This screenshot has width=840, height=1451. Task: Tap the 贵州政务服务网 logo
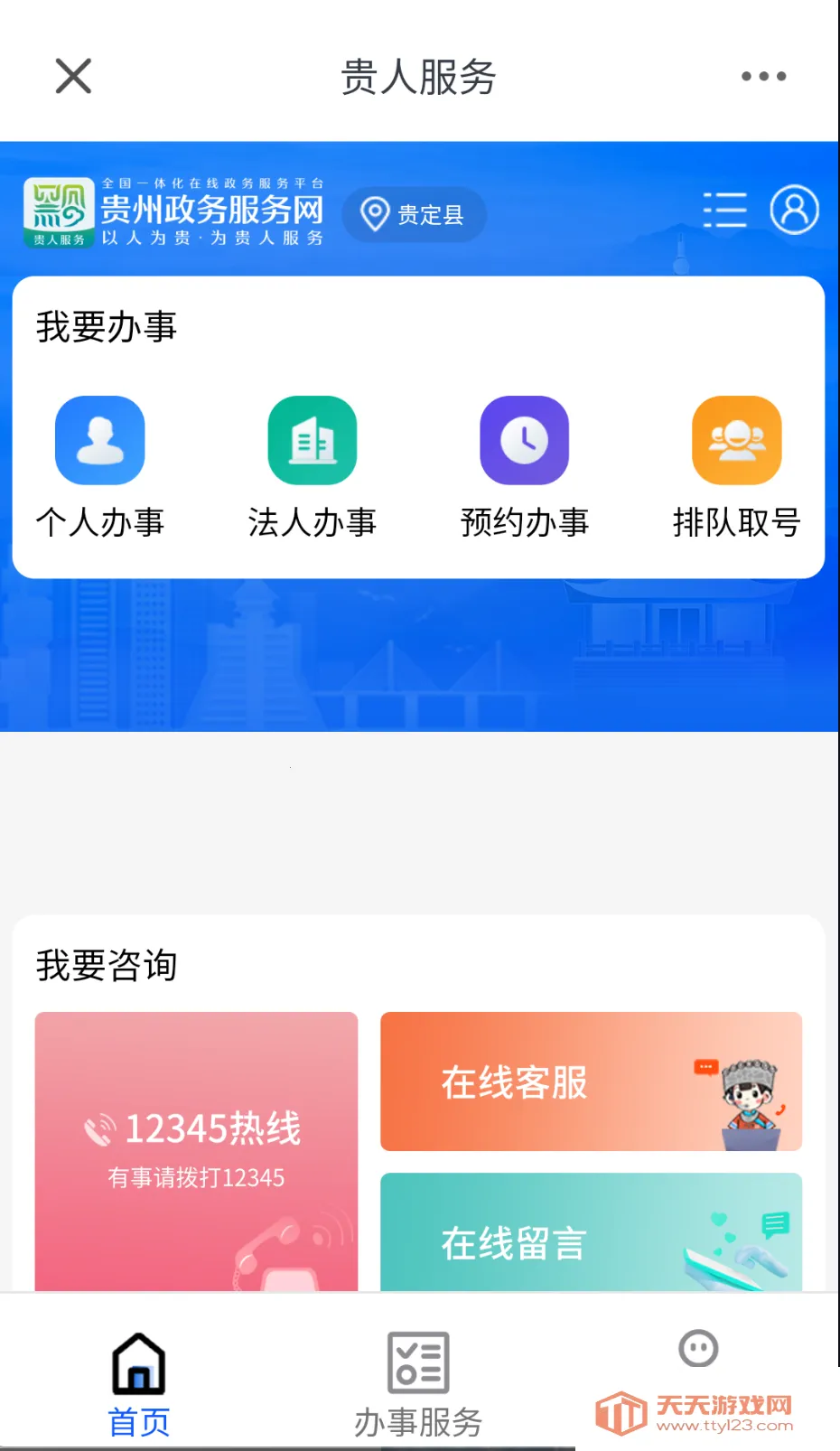click(x=176, y=212)
